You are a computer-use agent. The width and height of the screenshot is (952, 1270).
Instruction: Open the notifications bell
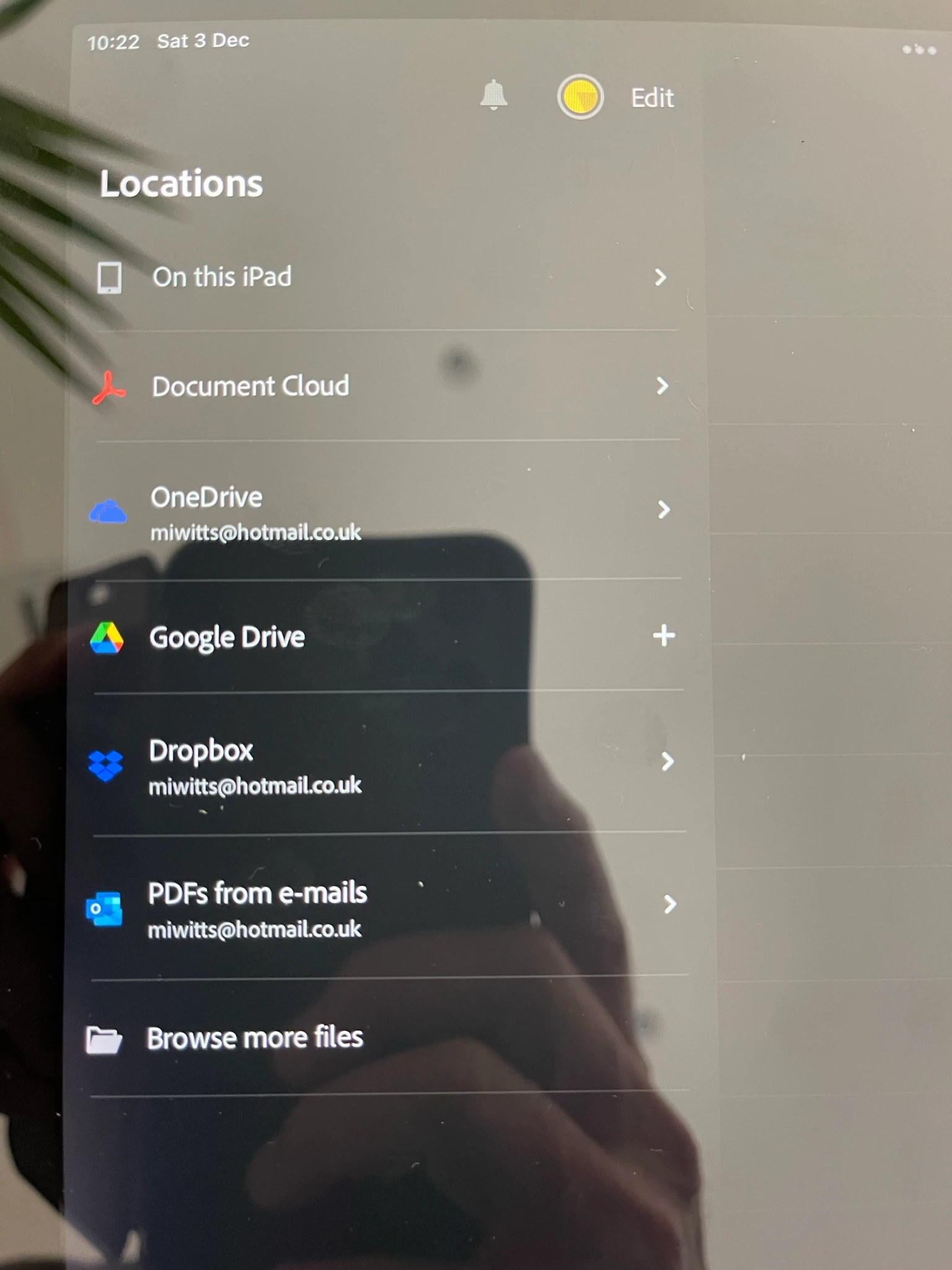[493, 96]
